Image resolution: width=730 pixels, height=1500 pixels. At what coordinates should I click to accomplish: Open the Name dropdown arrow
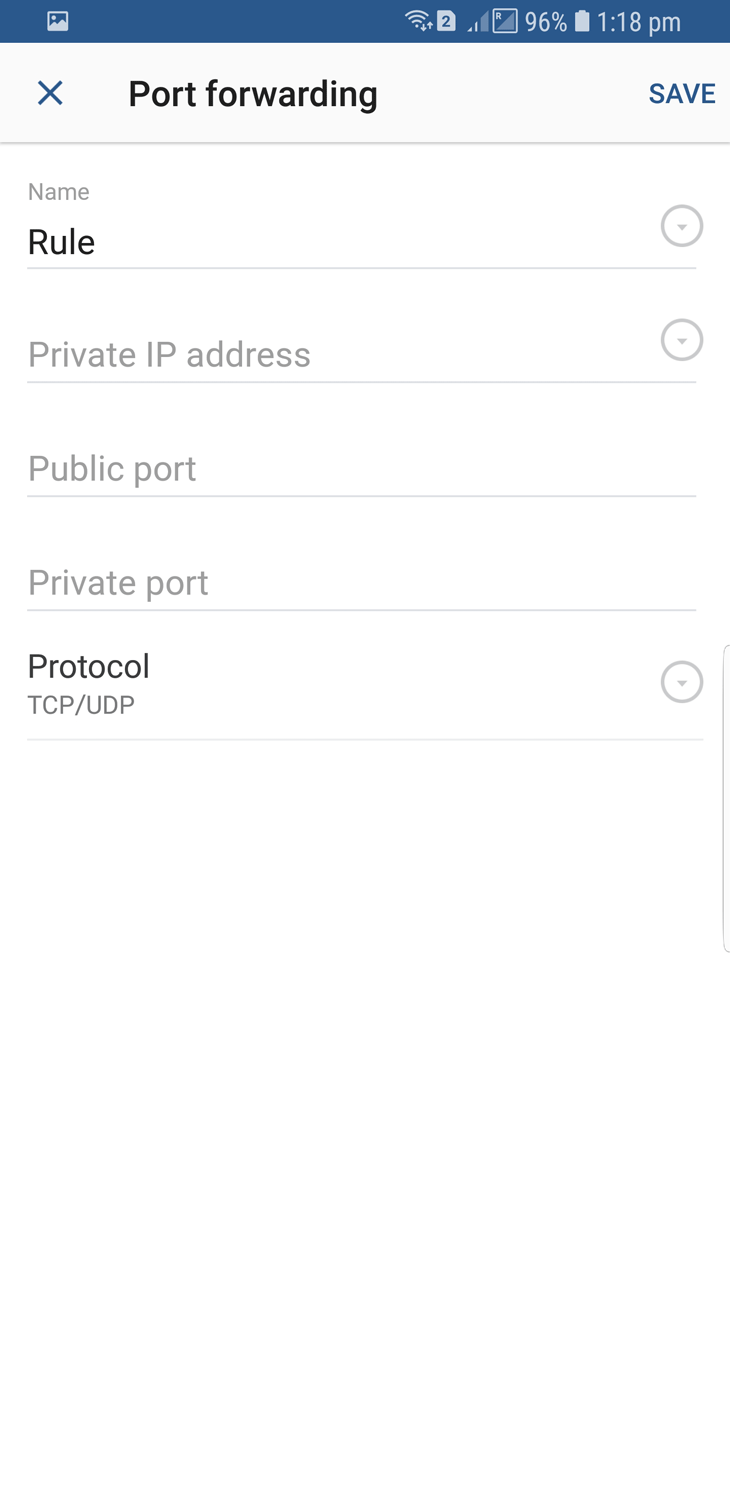pos(682,226)
